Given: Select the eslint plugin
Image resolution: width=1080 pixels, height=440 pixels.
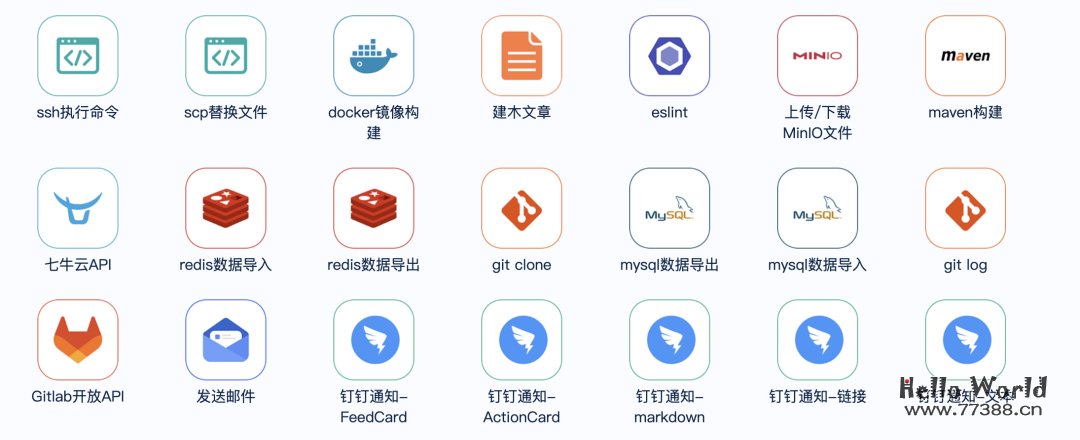Looking at the screenshot, I should click(x=670, y=56).
